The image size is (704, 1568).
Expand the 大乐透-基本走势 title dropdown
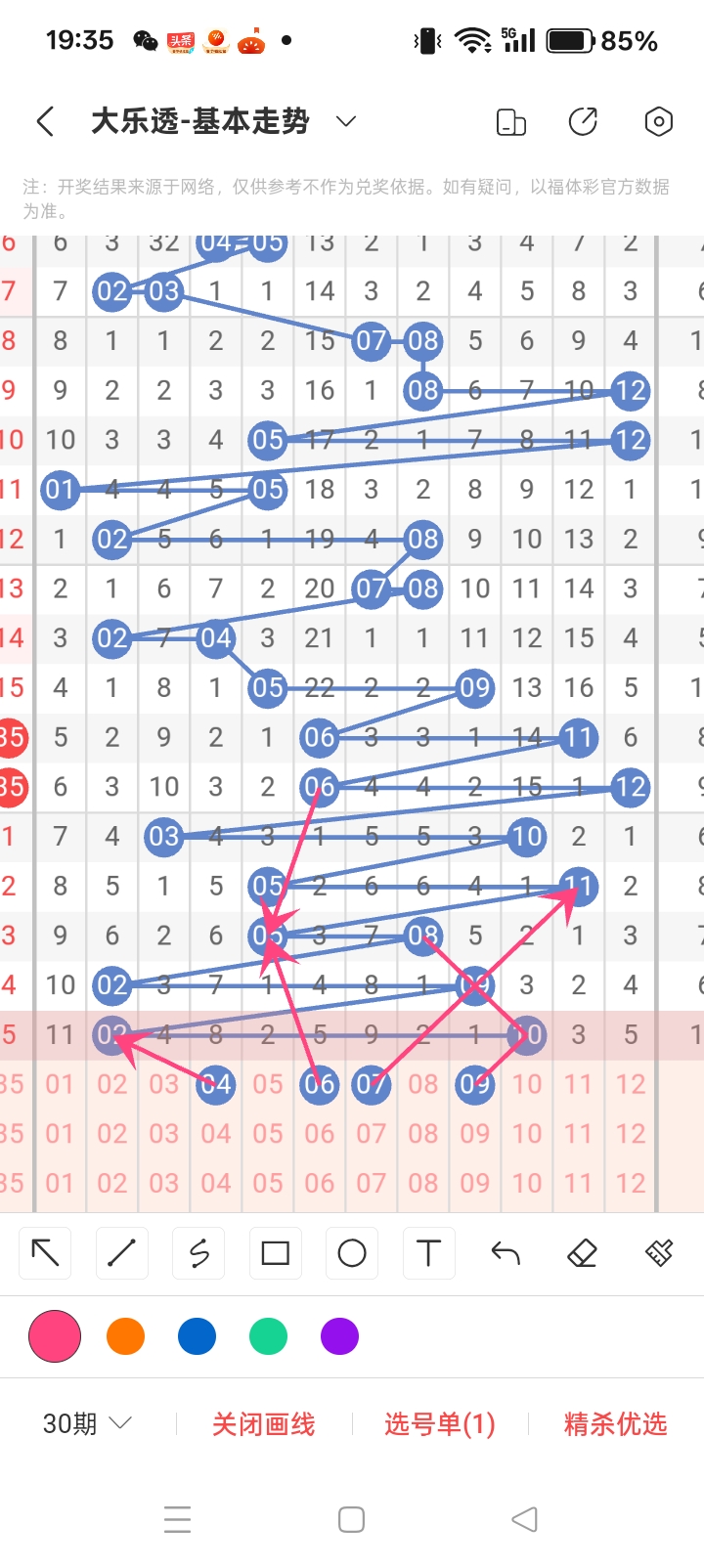click(346, 122)
